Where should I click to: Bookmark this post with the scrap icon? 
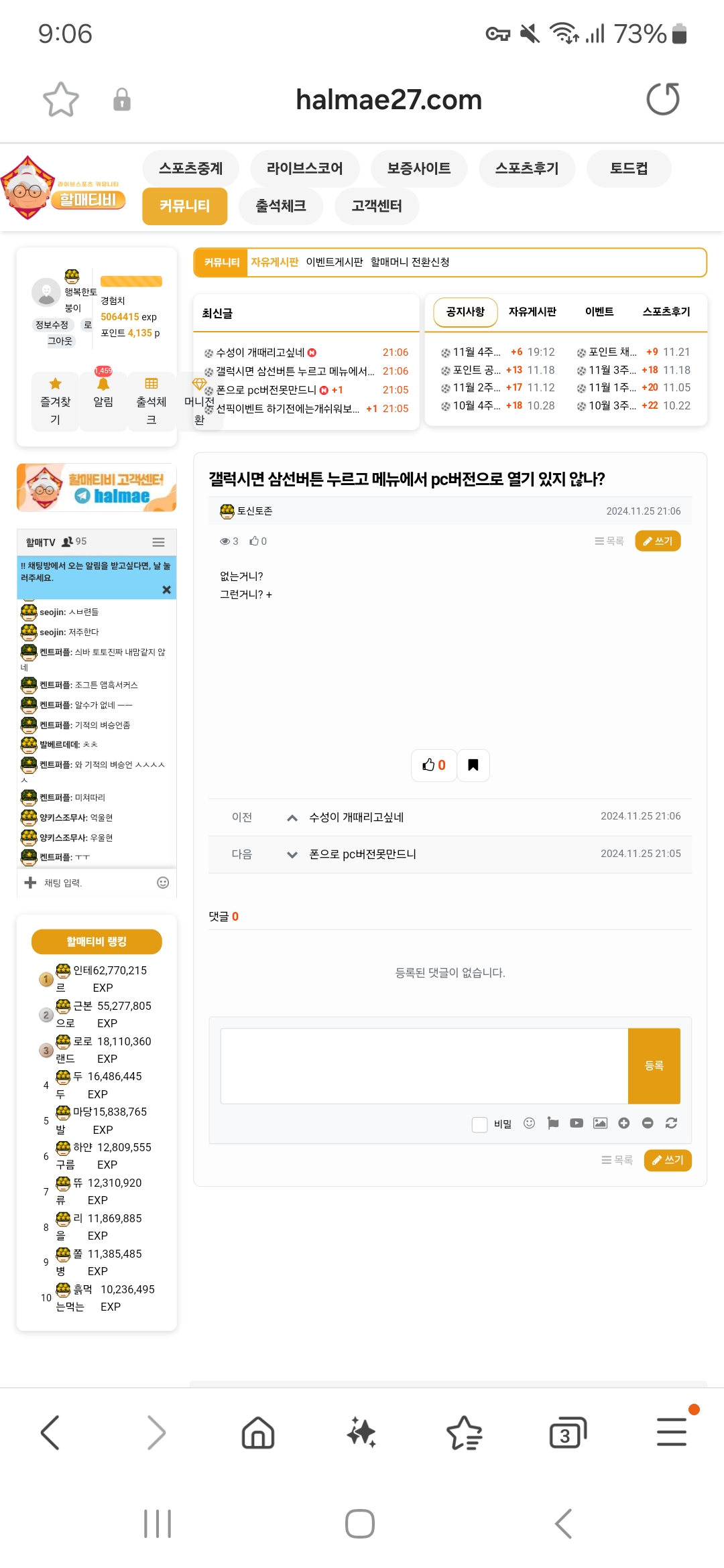(x=473, y=765)
